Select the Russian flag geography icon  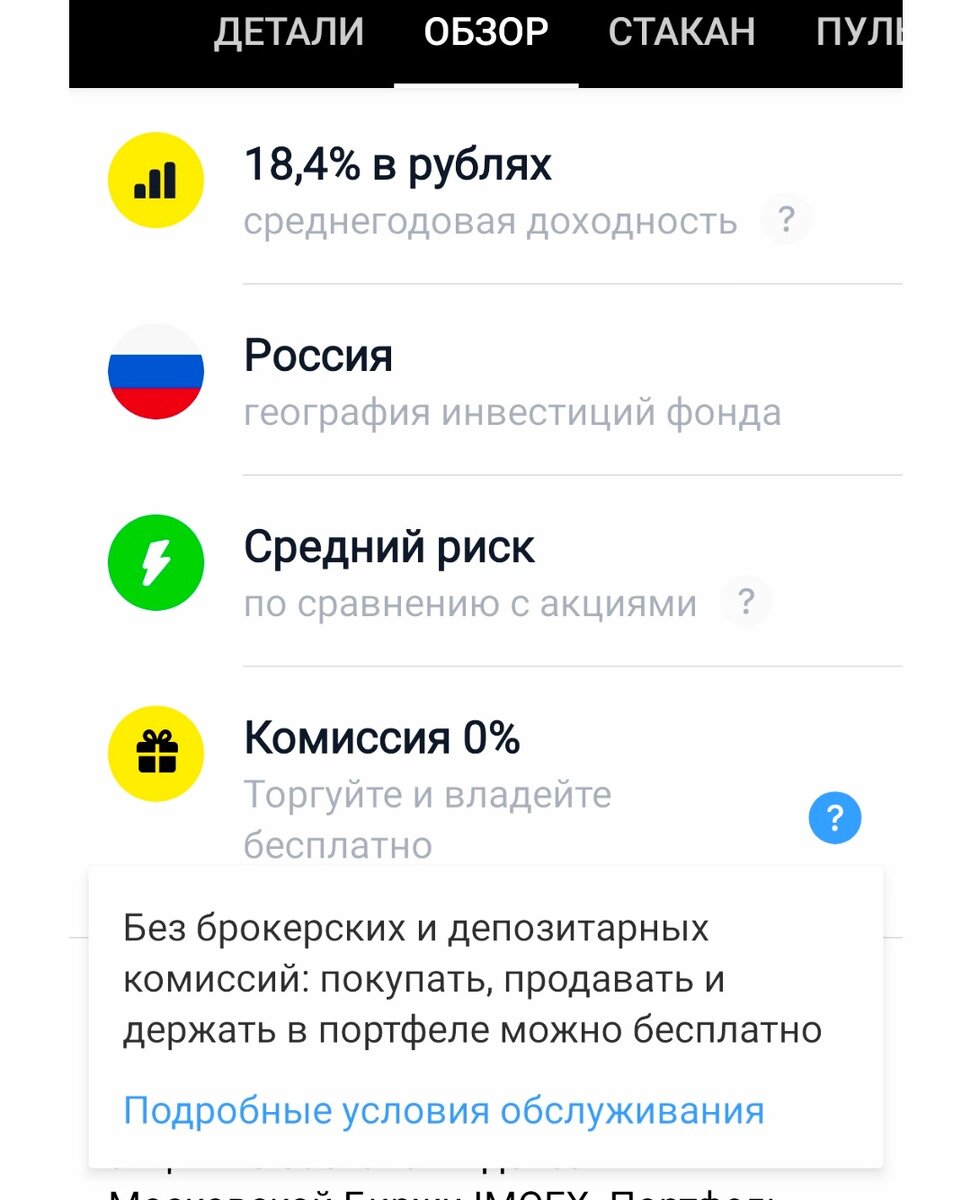click(x=155, y=372)
